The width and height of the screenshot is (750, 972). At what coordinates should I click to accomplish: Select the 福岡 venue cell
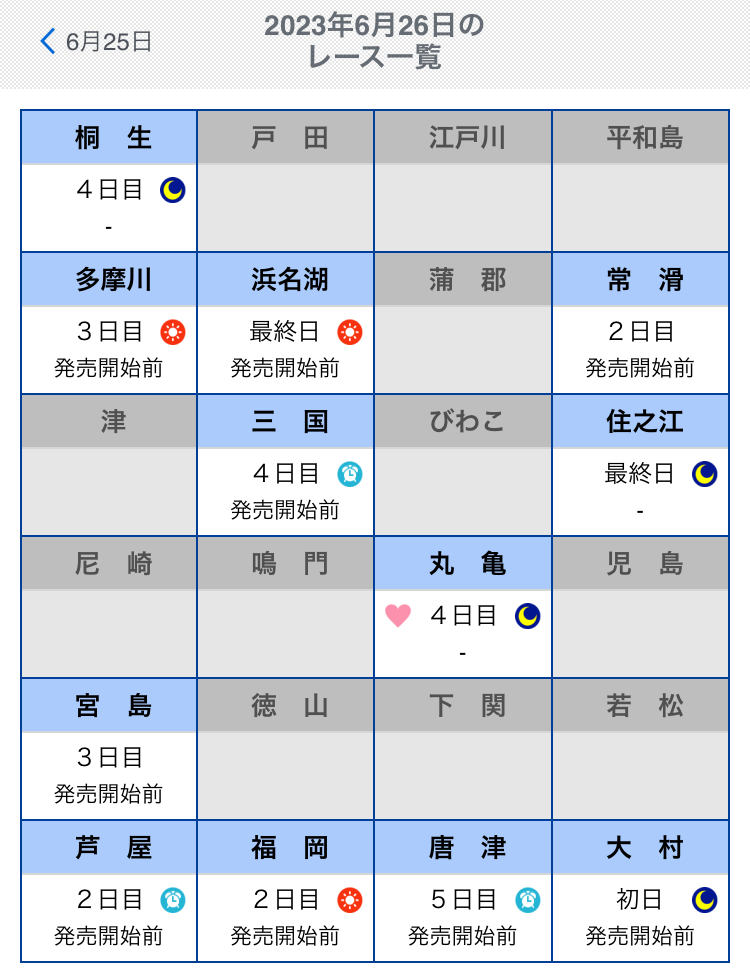286,890
